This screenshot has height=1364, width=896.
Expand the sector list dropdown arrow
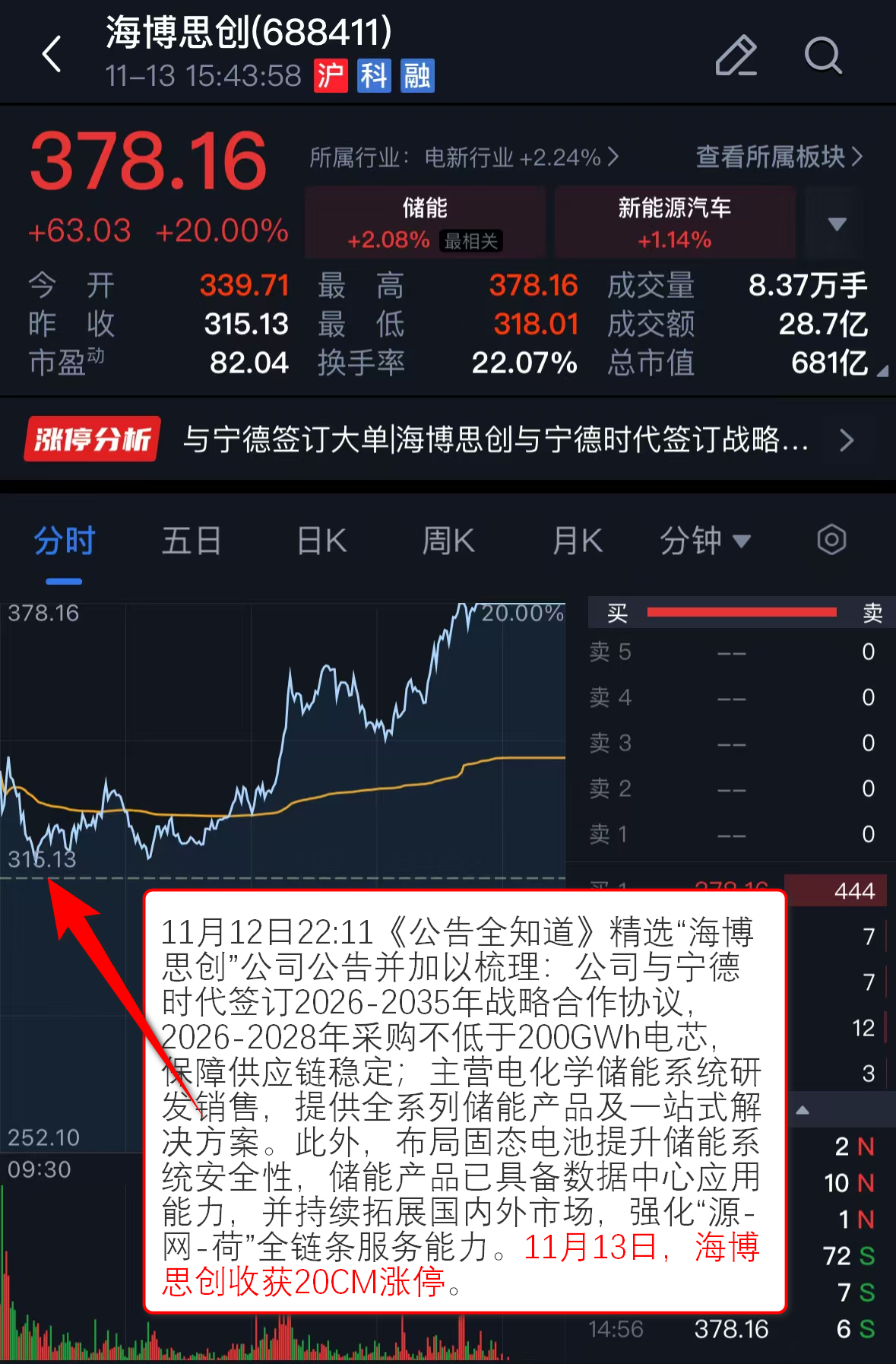[x=837, y=224]
